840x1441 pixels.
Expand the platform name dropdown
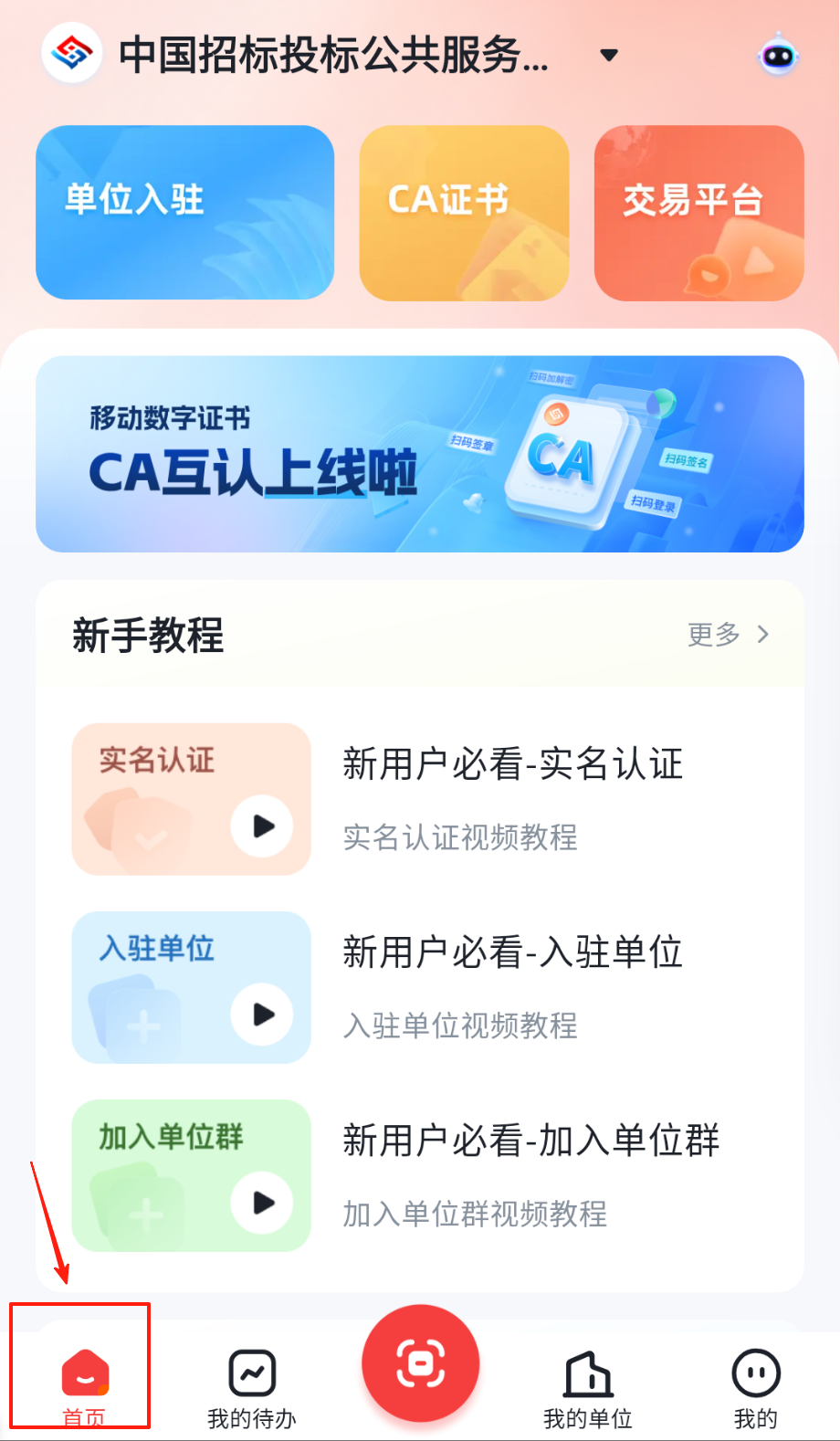(609, 56)
